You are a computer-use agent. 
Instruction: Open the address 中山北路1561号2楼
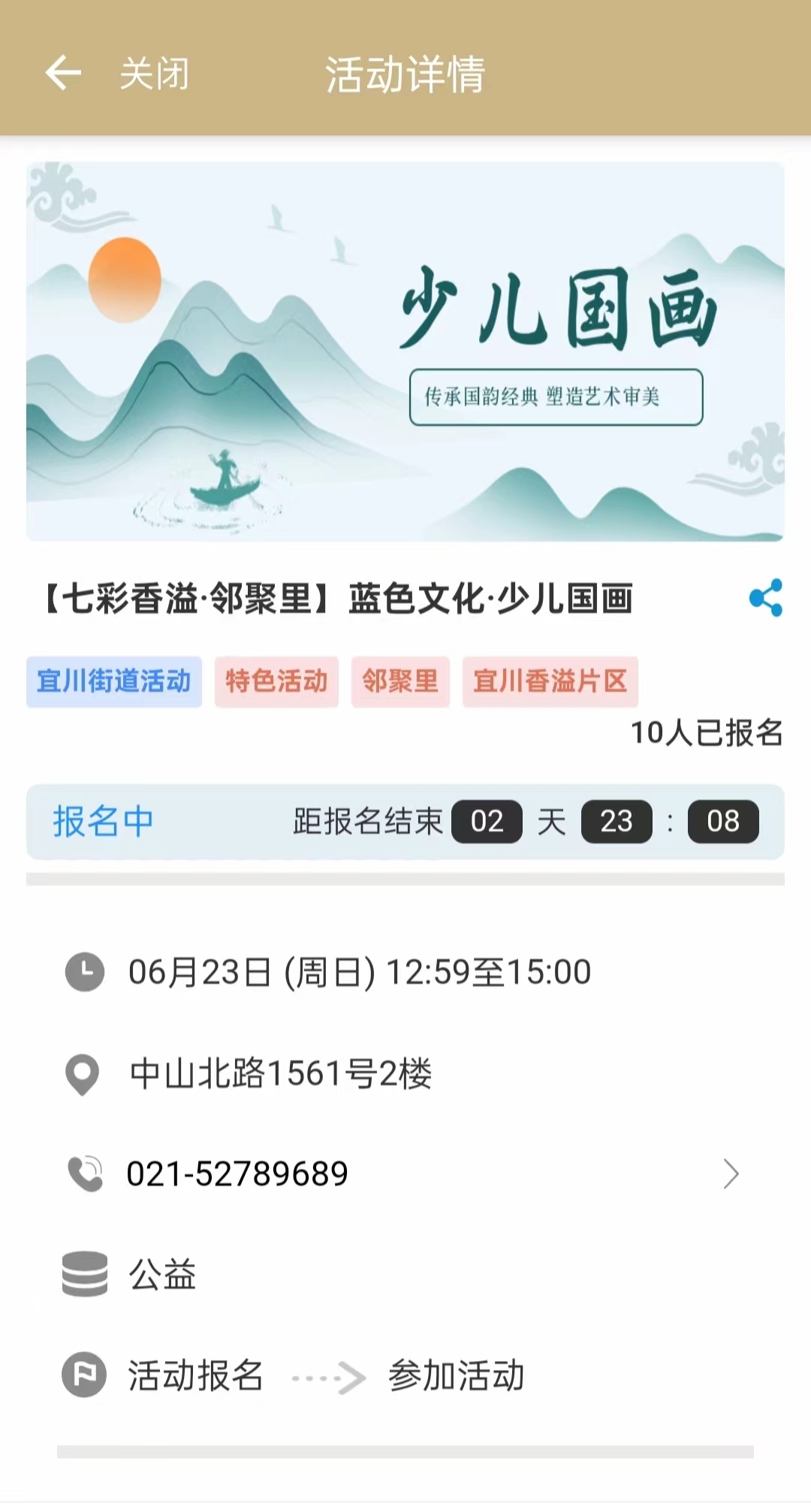(x=280, y=1073)
